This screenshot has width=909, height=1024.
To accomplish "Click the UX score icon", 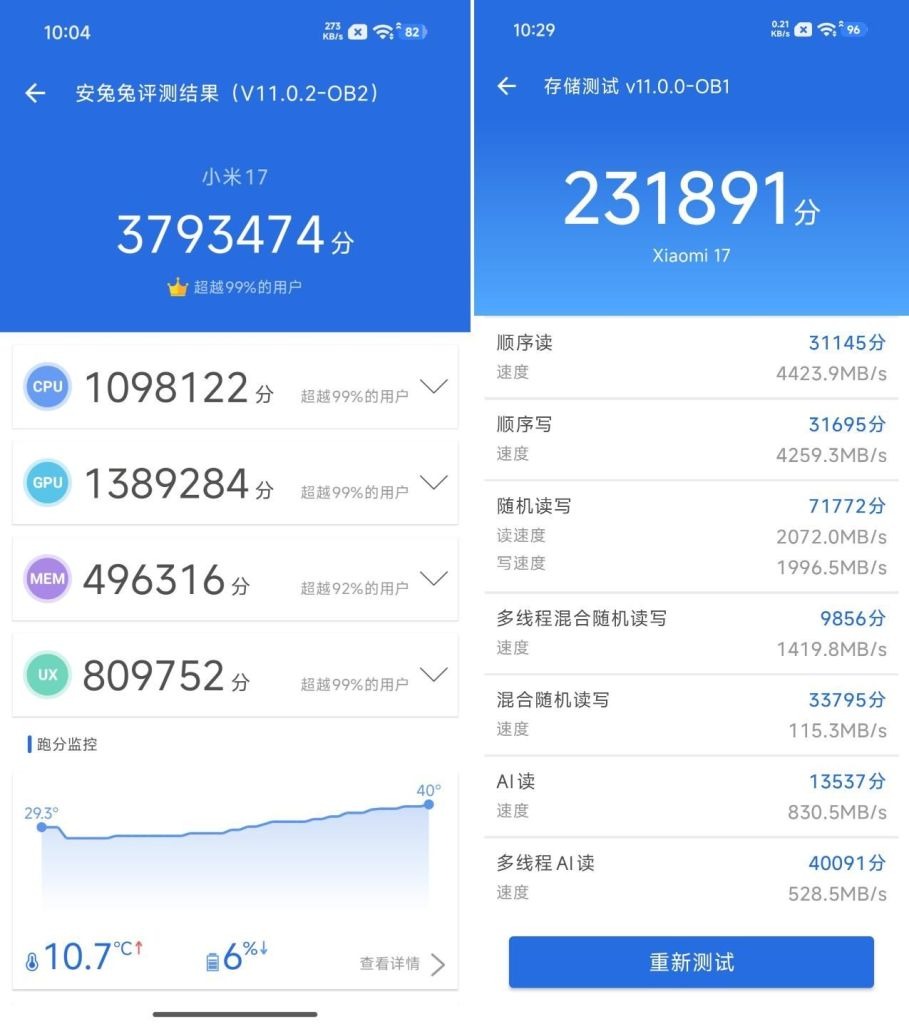I will 47,674.
